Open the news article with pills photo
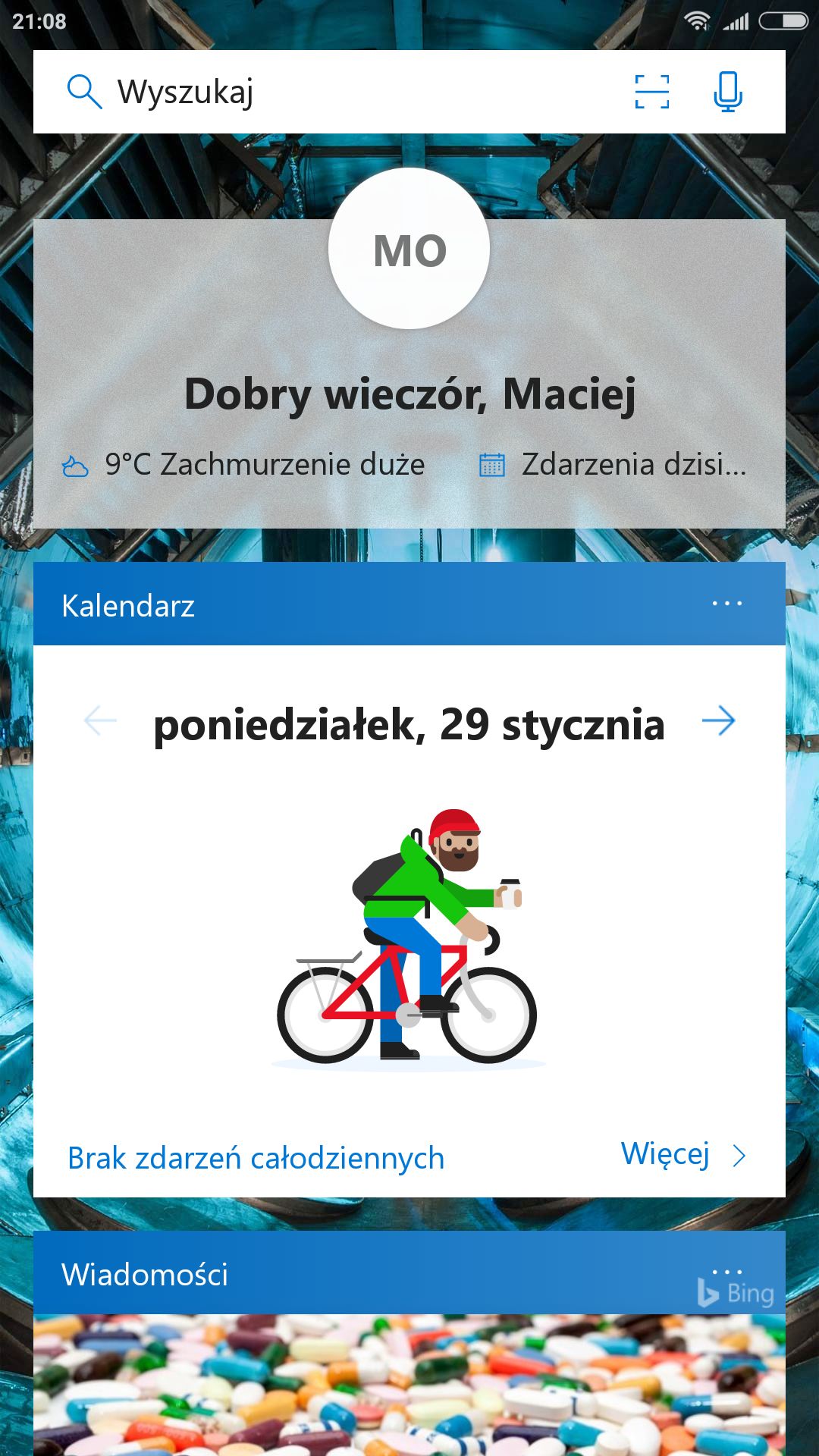The height and width of the screenshot is (1456, 819). [409, 1385]
